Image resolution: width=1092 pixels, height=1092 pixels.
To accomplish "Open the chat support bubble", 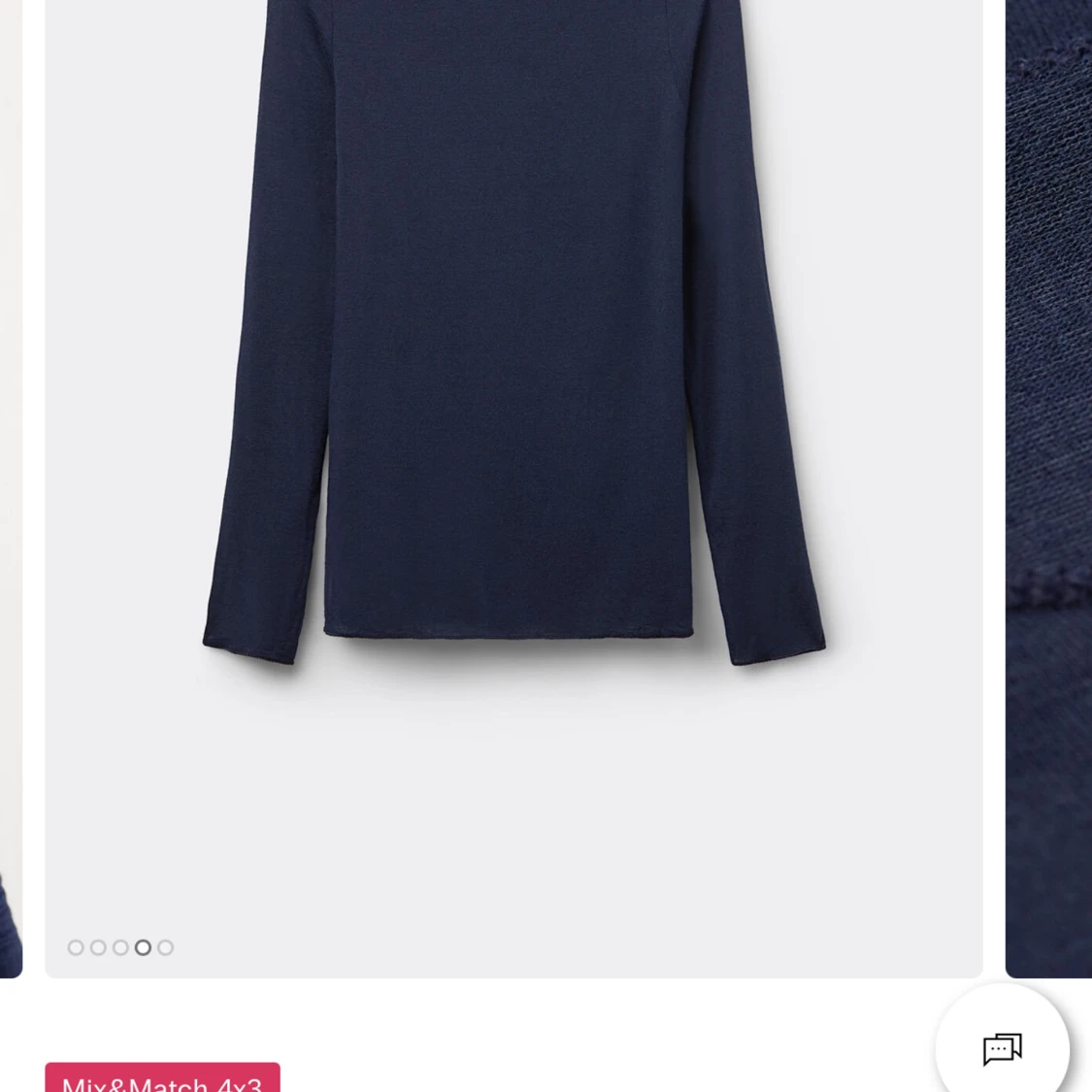I will click(x=1002, y=1048).
